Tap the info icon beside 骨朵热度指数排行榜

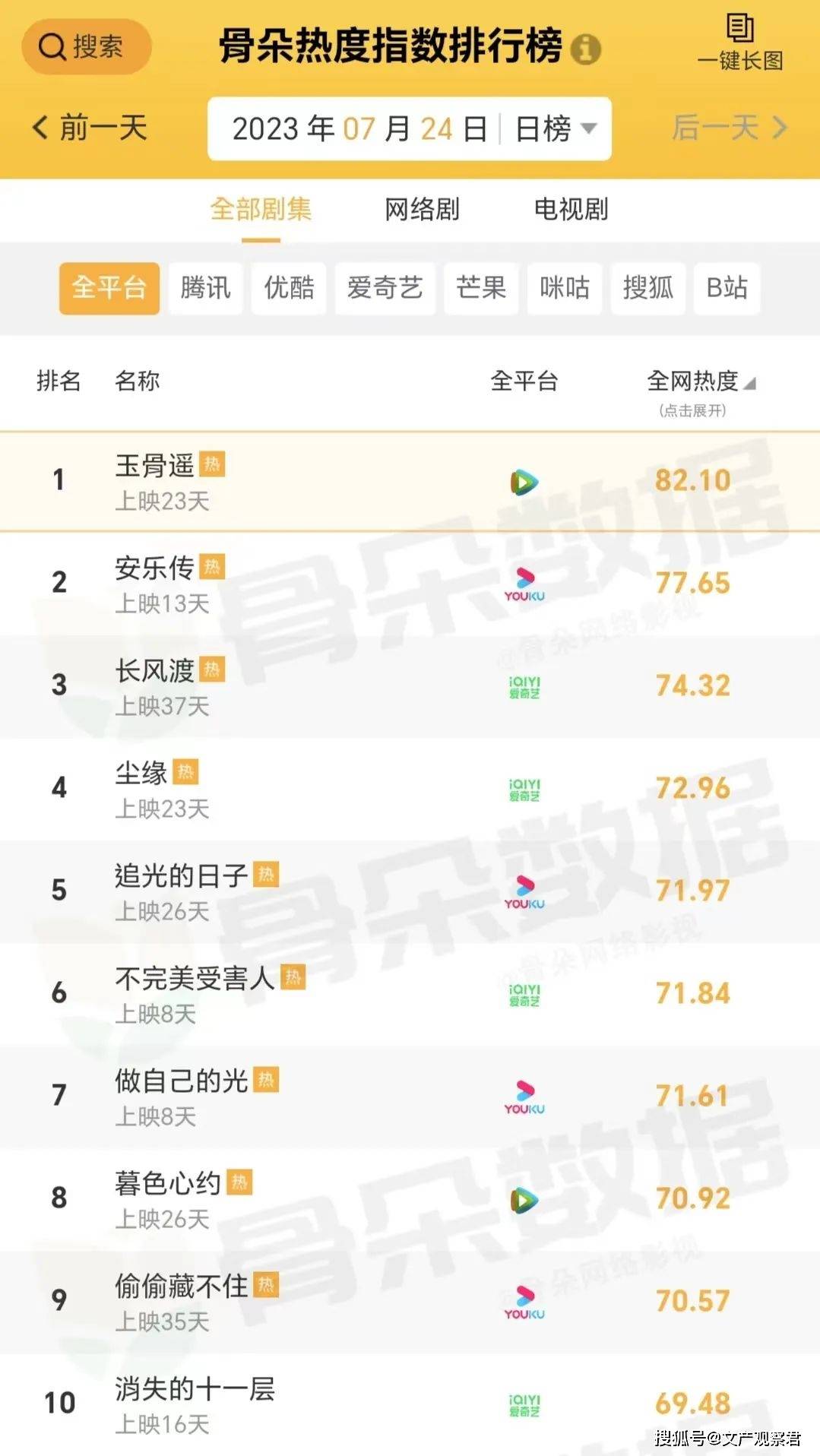click(x=586, y=50)
